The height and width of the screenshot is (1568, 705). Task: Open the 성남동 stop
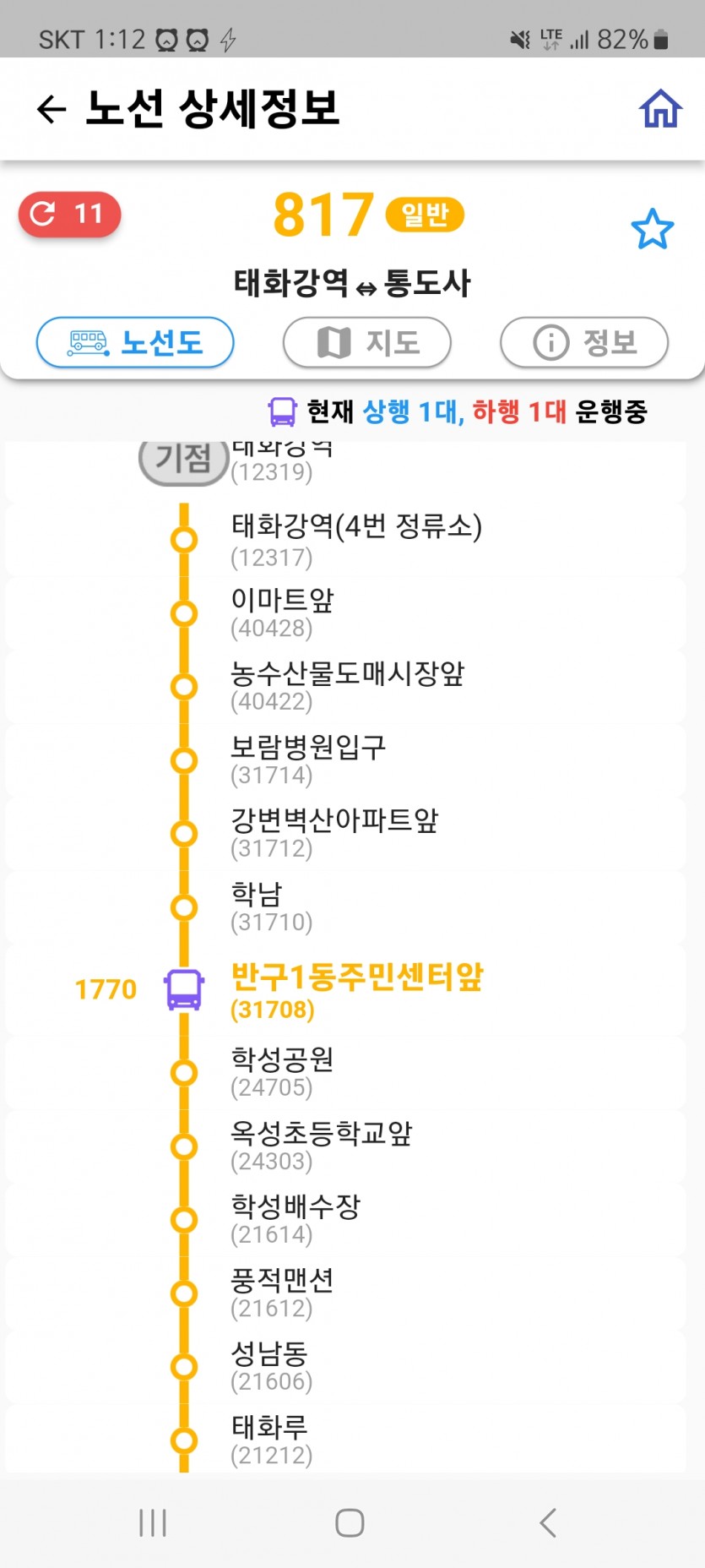pos(270,1366)
